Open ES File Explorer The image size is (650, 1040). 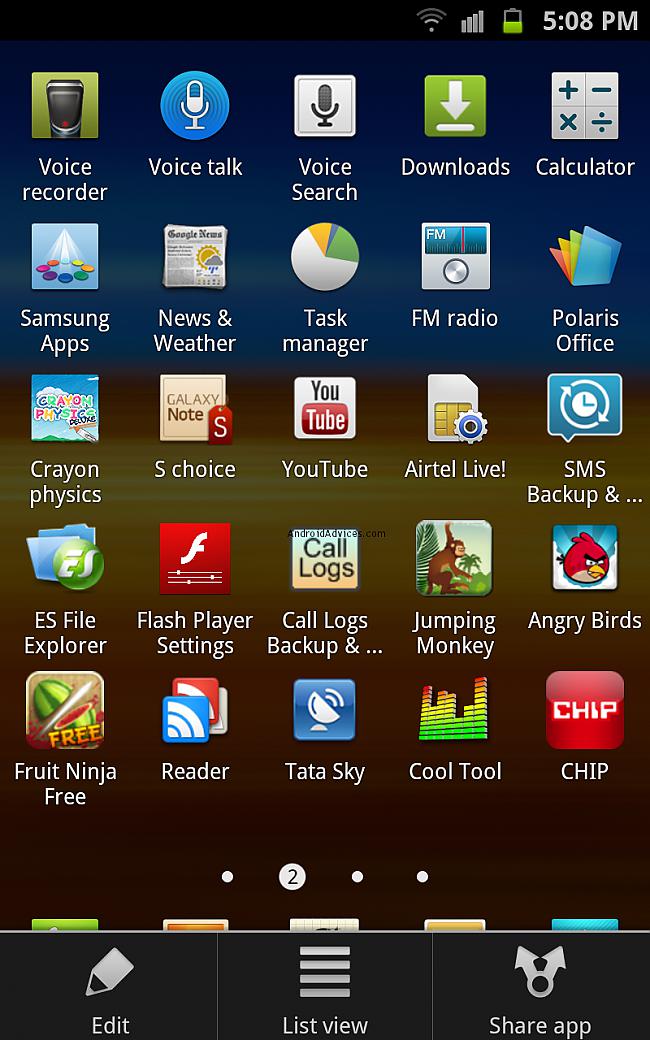[65, 560]
